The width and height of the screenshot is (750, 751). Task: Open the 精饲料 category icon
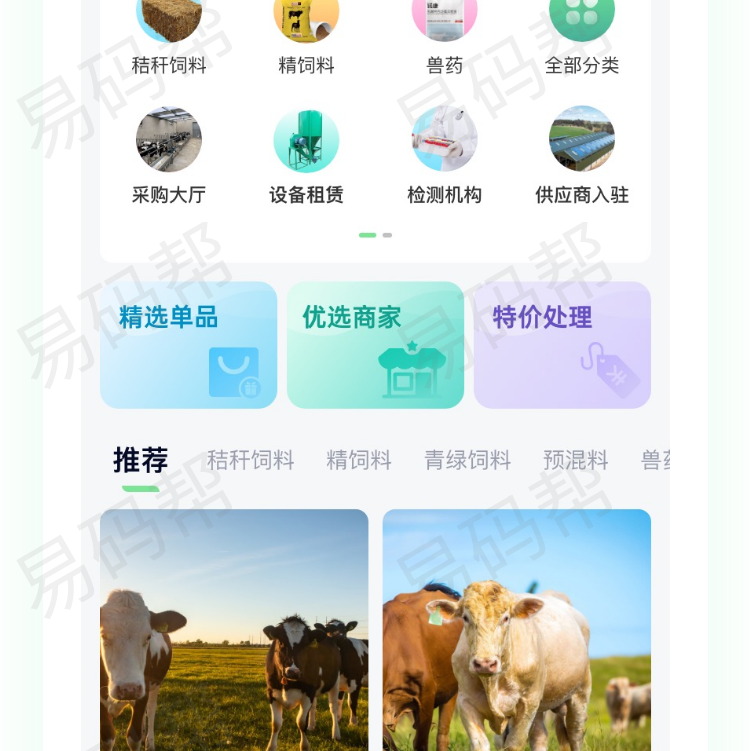[306, 21]
